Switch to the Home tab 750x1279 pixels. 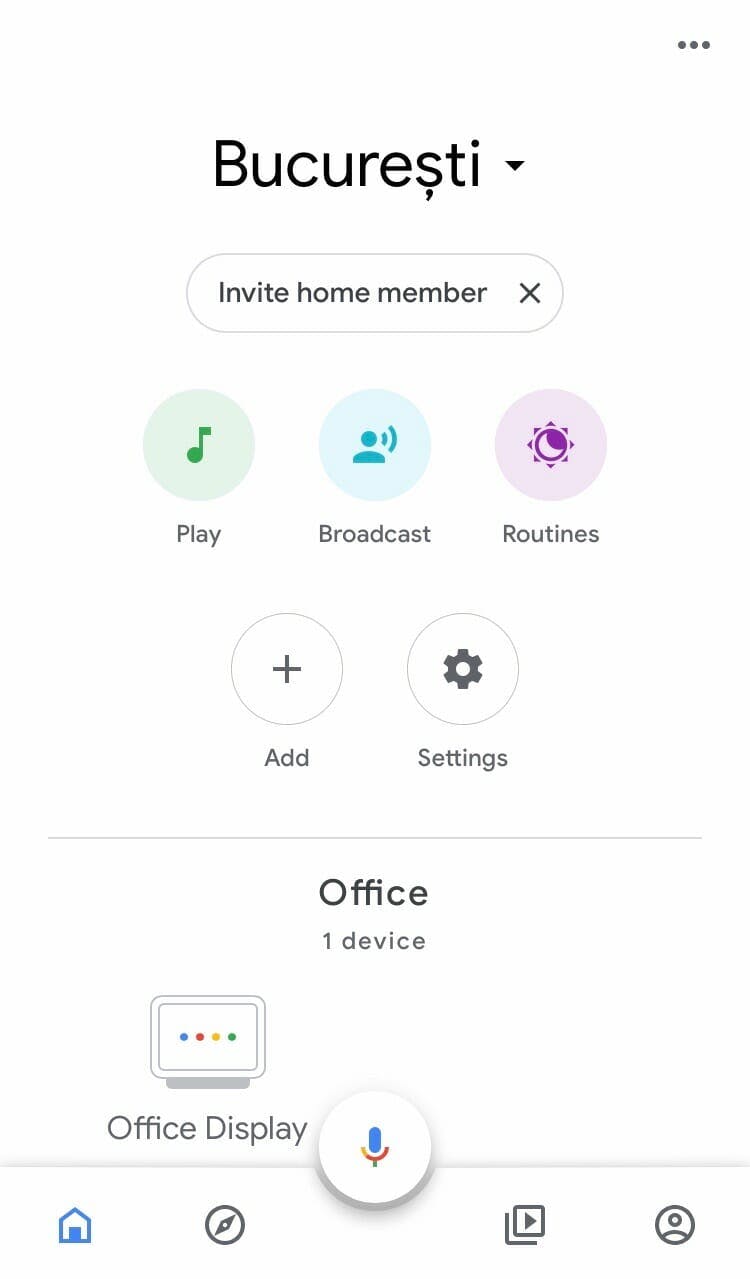click(x=75, y=1224)
